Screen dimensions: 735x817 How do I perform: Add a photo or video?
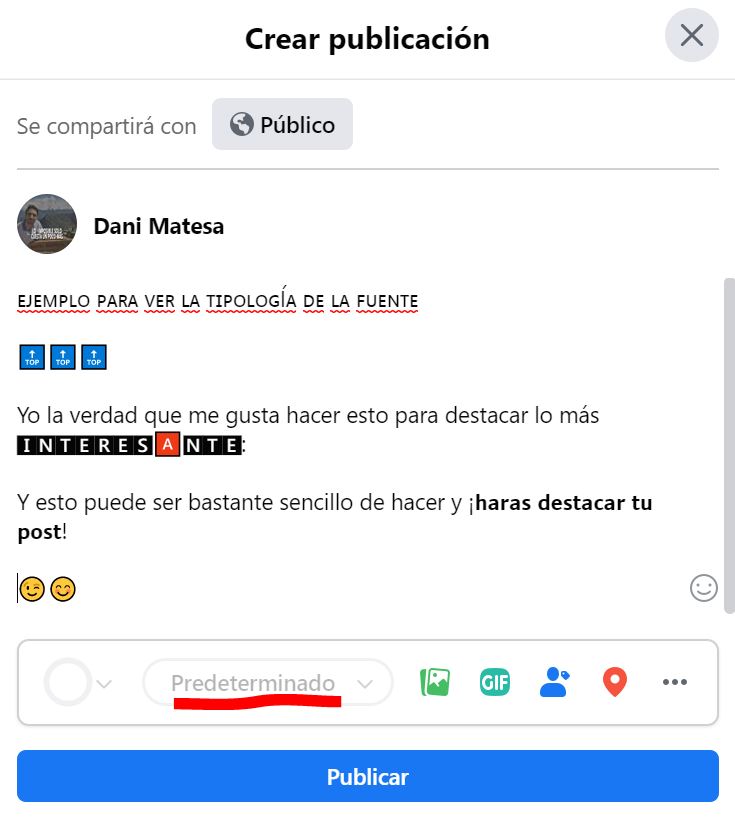[x=435, y=682]
